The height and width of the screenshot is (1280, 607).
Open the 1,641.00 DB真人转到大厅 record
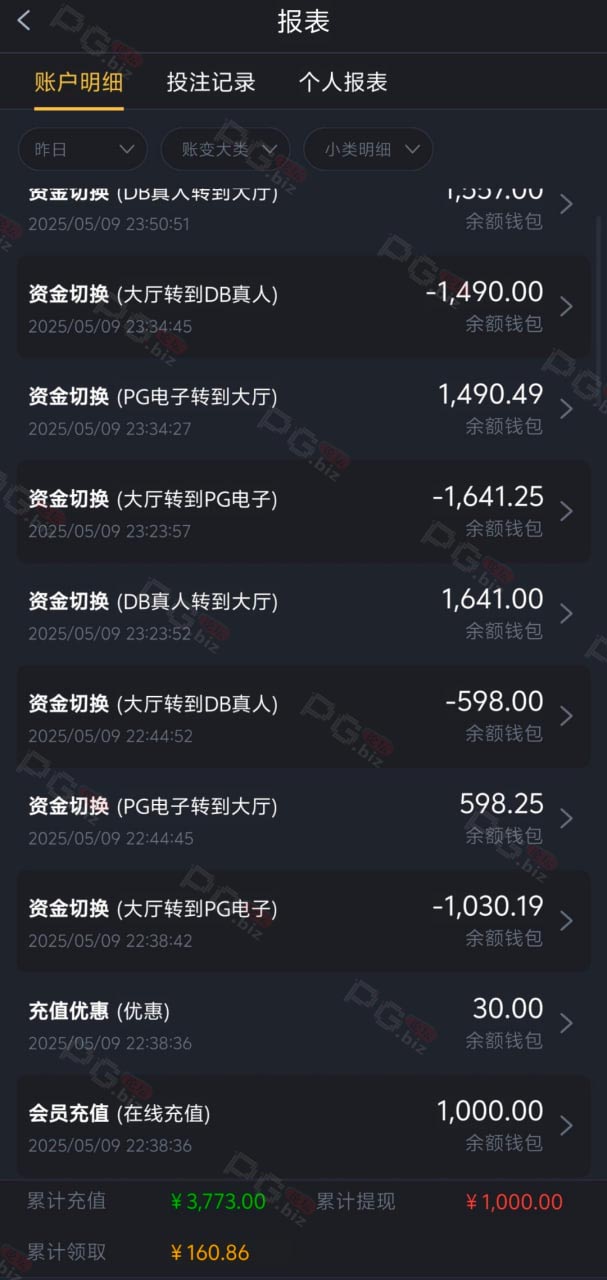coord(303,614)
